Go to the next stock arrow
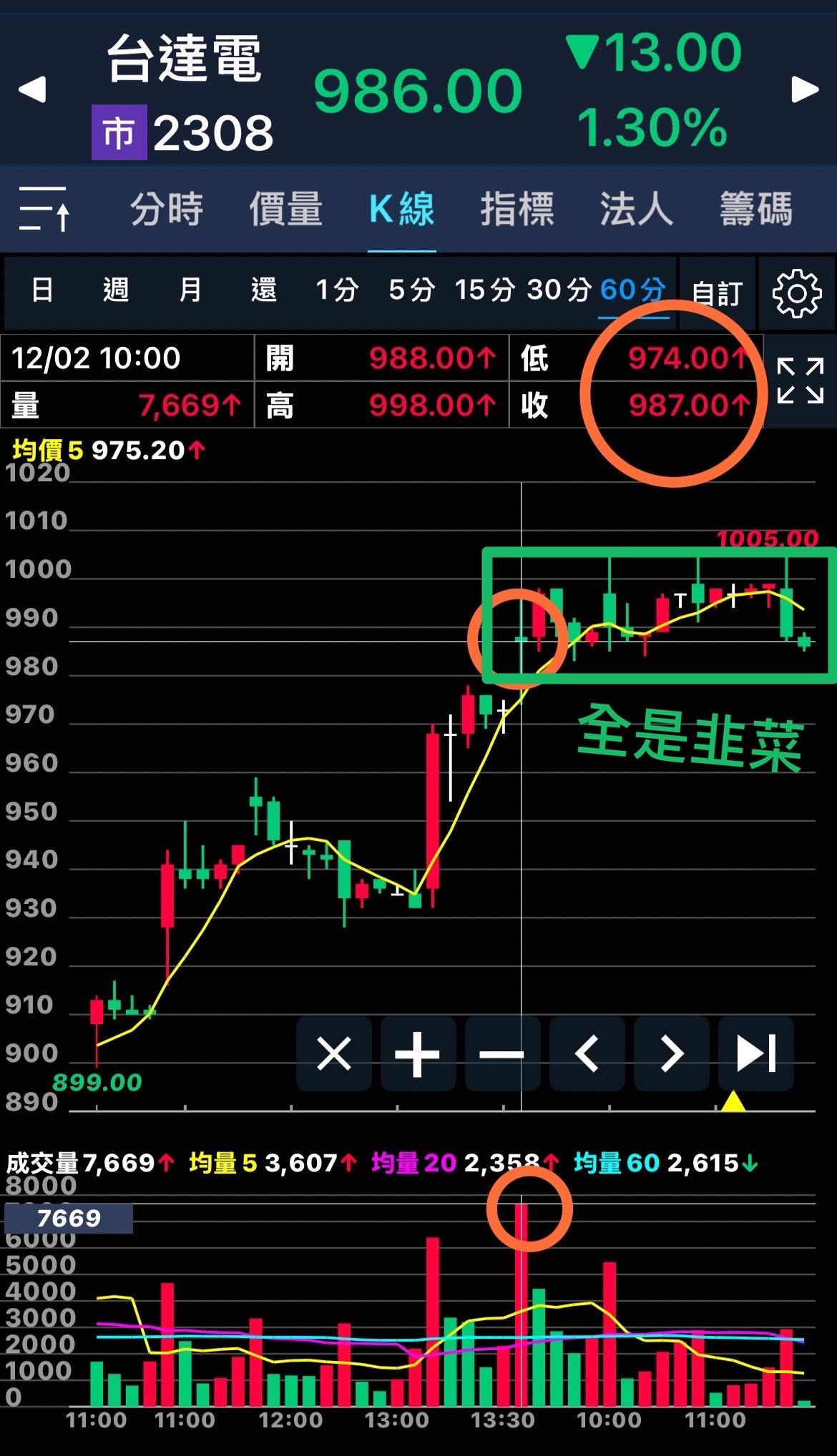 (x=805, y=89)
